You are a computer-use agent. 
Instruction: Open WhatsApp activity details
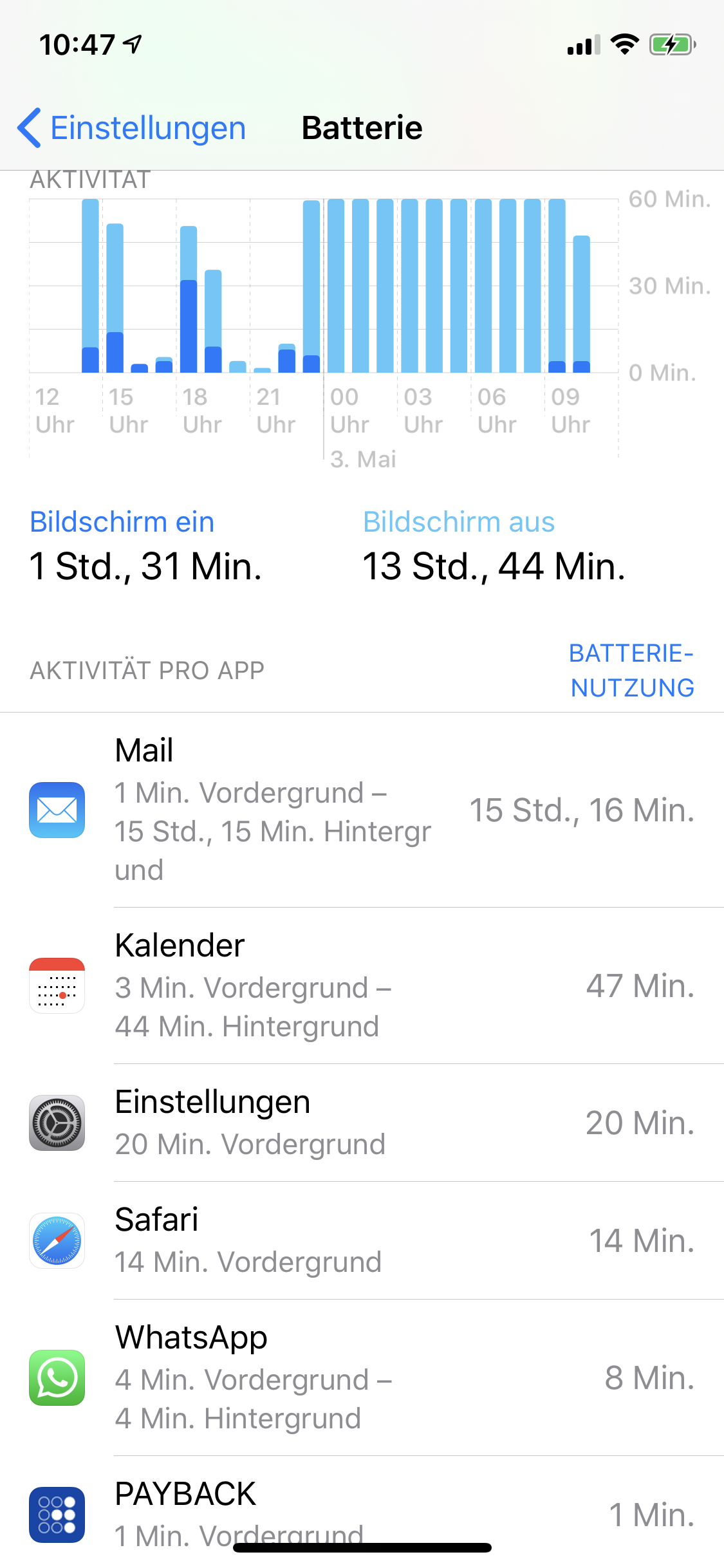pyautogui.click(x=362, y=1377)
